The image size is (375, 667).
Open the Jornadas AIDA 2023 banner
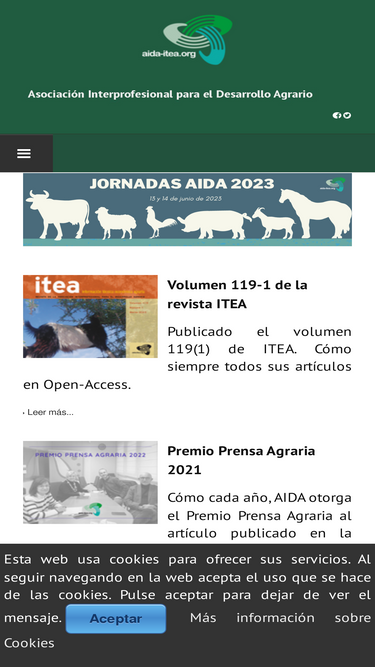188,209
